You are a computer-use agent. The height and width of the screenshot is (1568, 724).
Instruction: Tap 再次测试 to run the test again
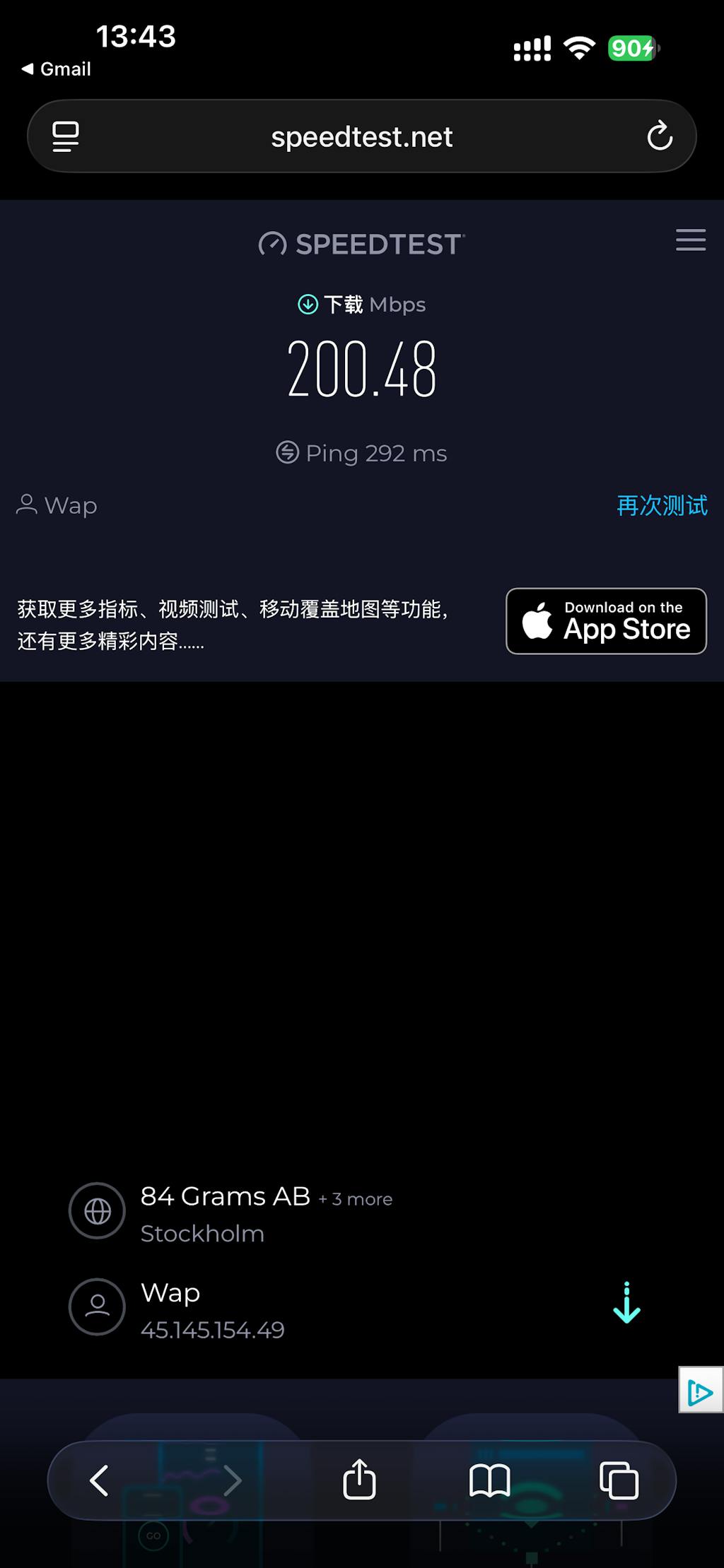click(662, 506)
